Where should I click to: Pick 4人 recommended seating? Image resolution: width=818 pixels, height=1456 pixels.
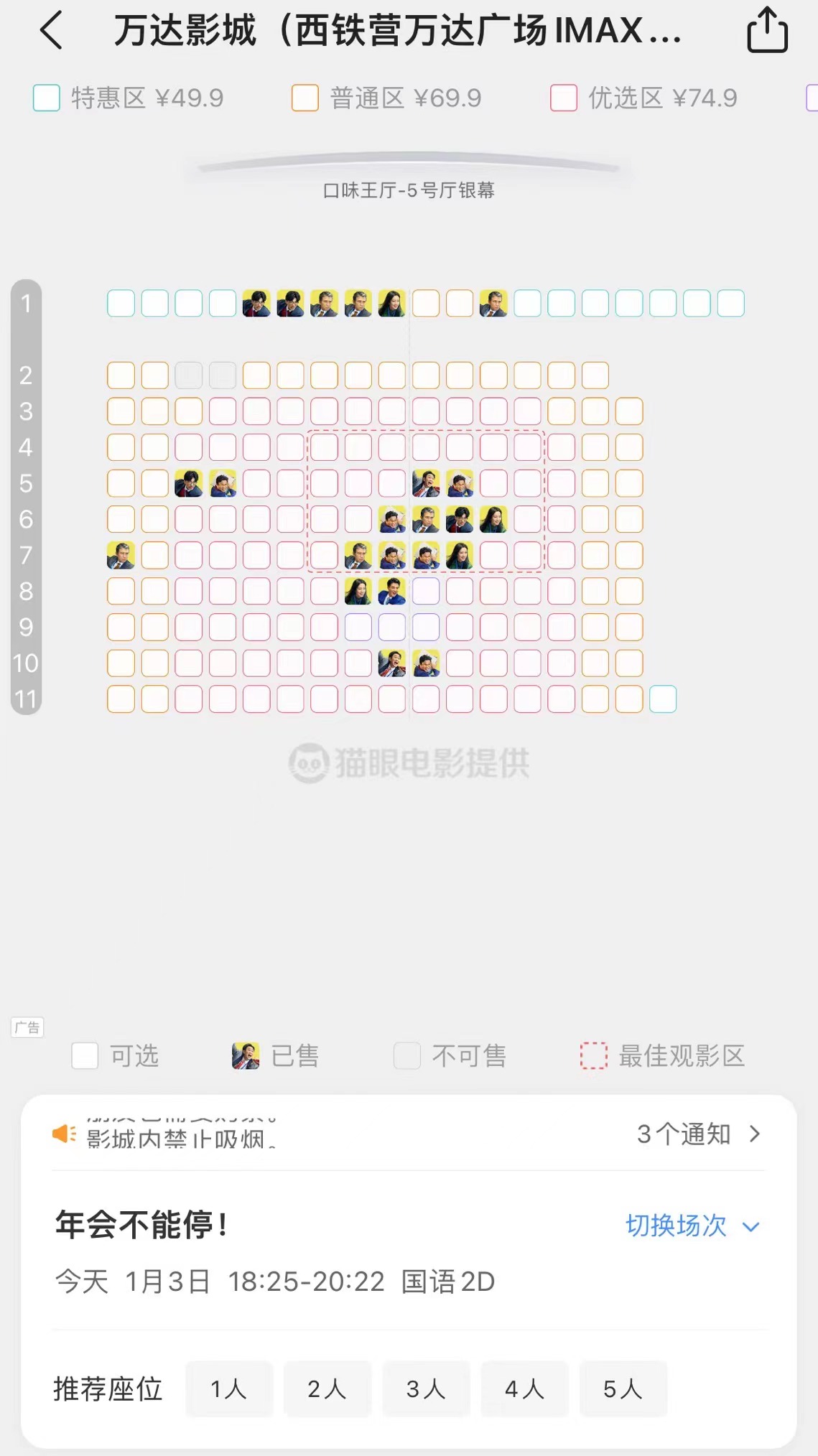click(524, 1389)
